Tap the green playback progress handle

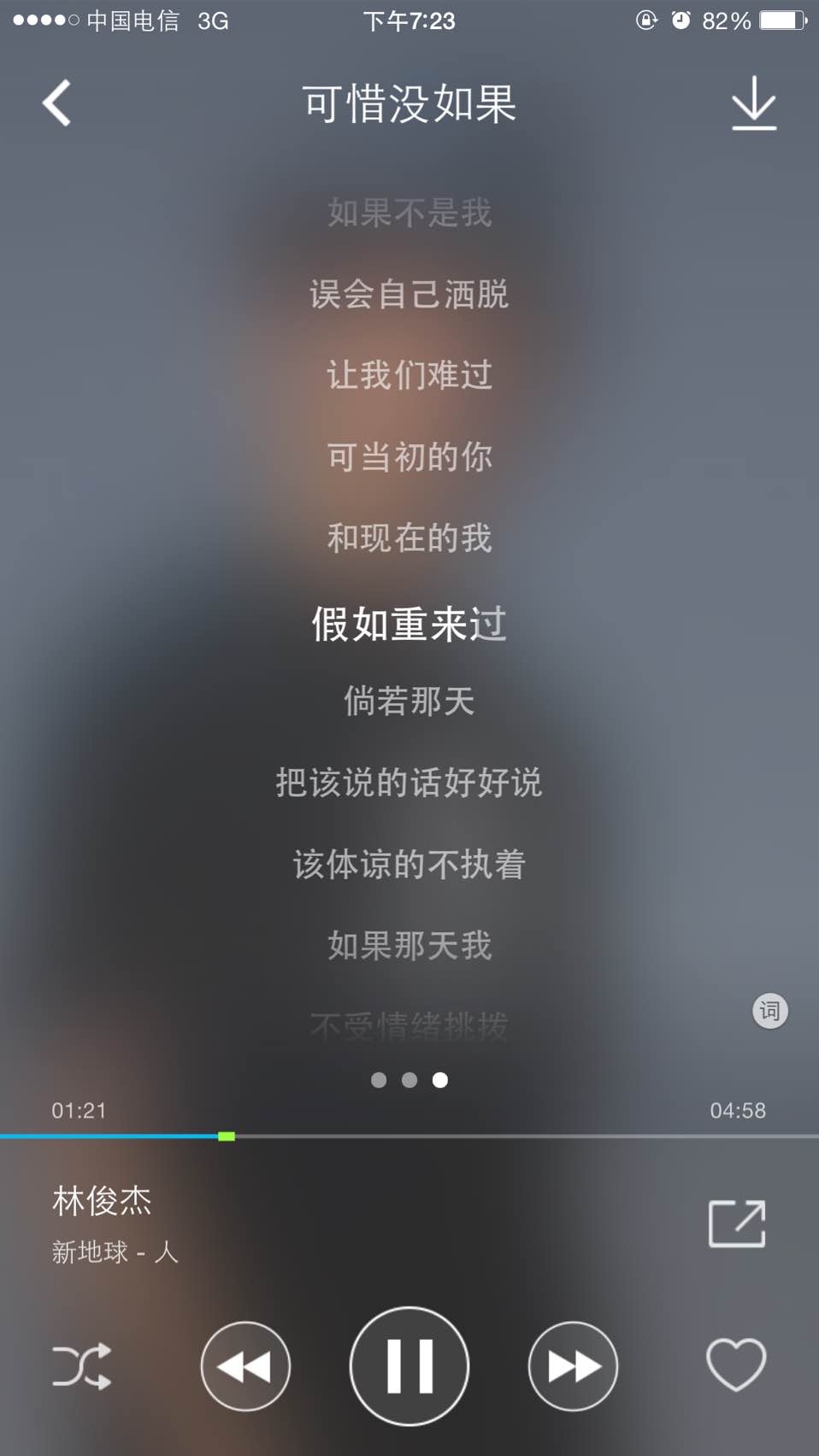pyautogui.click(x=227, y=1136)
